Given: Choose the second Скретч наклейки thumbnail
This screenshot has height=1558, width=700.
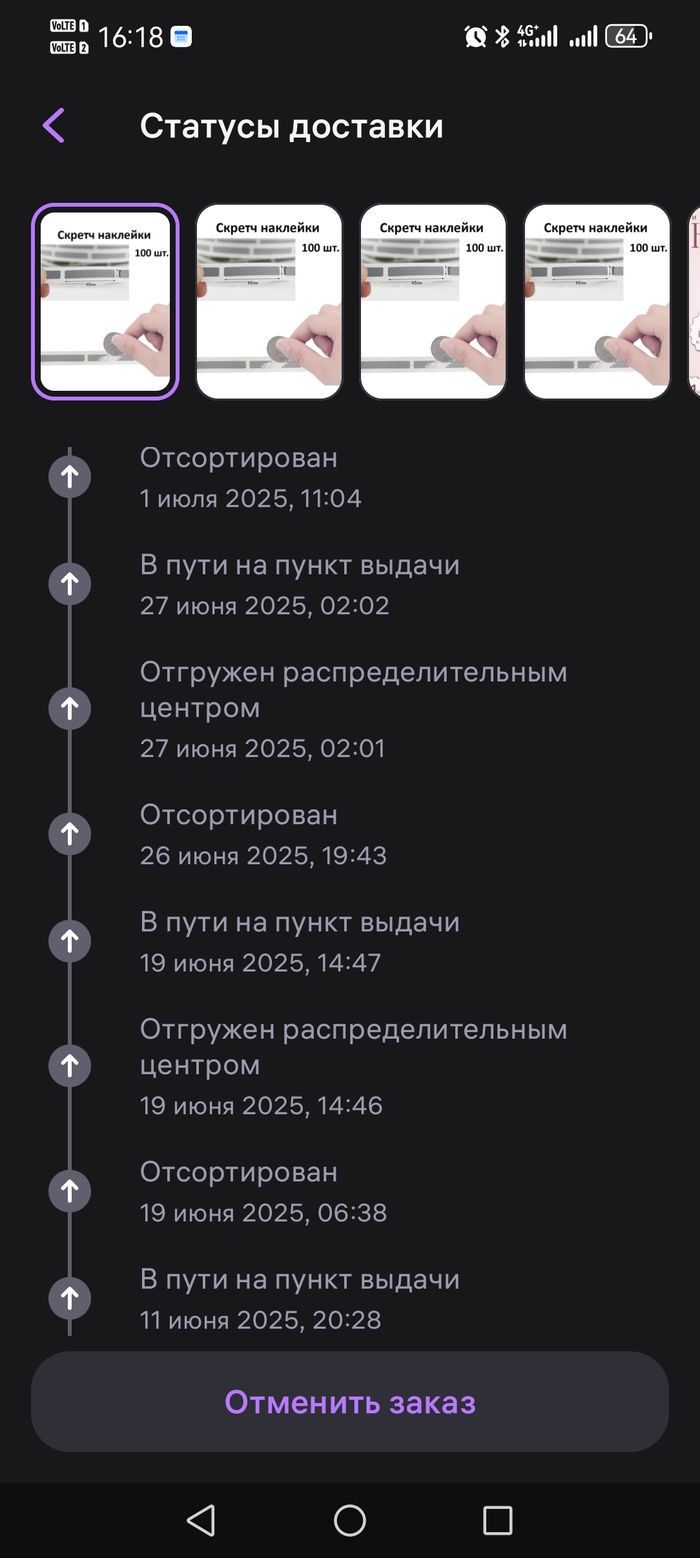Looking at the screenshot, I should coord(269,302).
